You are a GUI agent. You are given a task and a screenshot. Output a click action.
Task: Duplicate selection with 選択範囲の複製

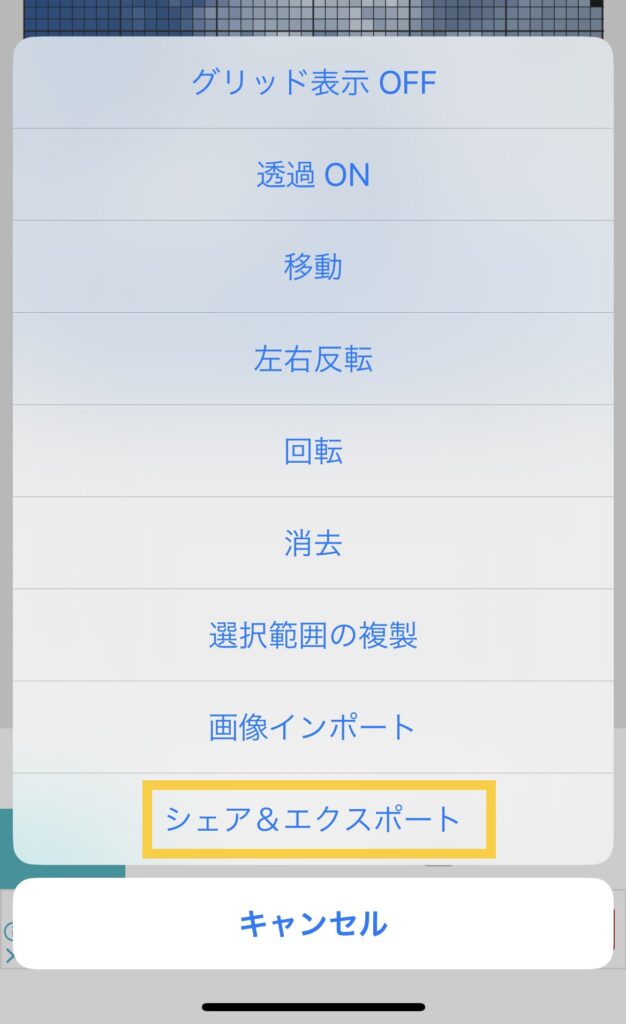click(x=313, y=635)
